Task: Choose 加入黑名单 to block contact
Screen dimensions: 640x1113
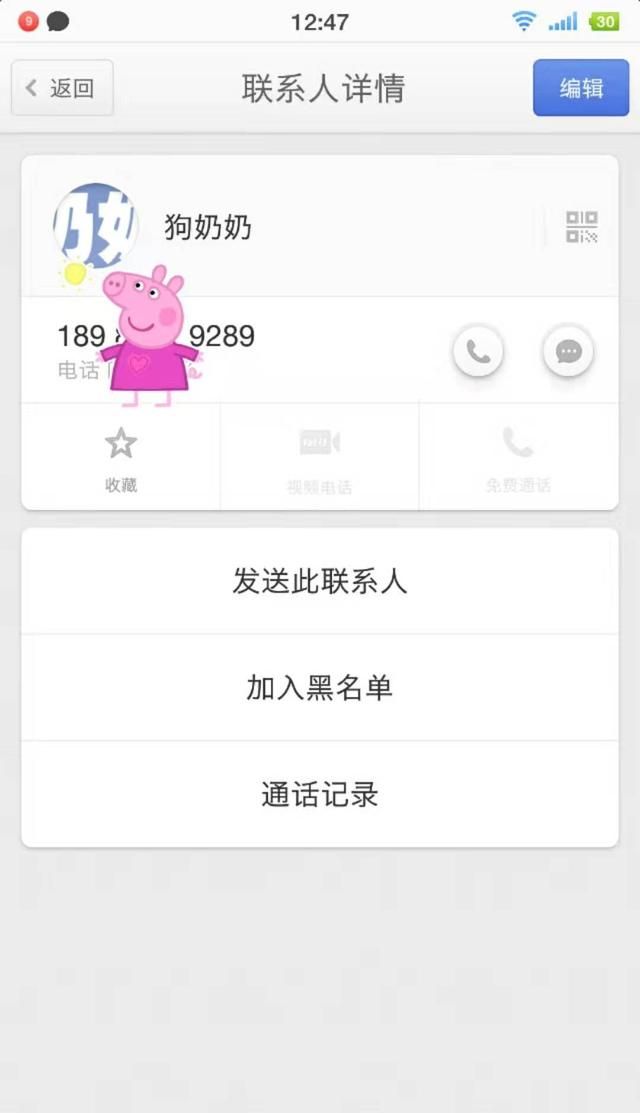Action: [320, 688]
